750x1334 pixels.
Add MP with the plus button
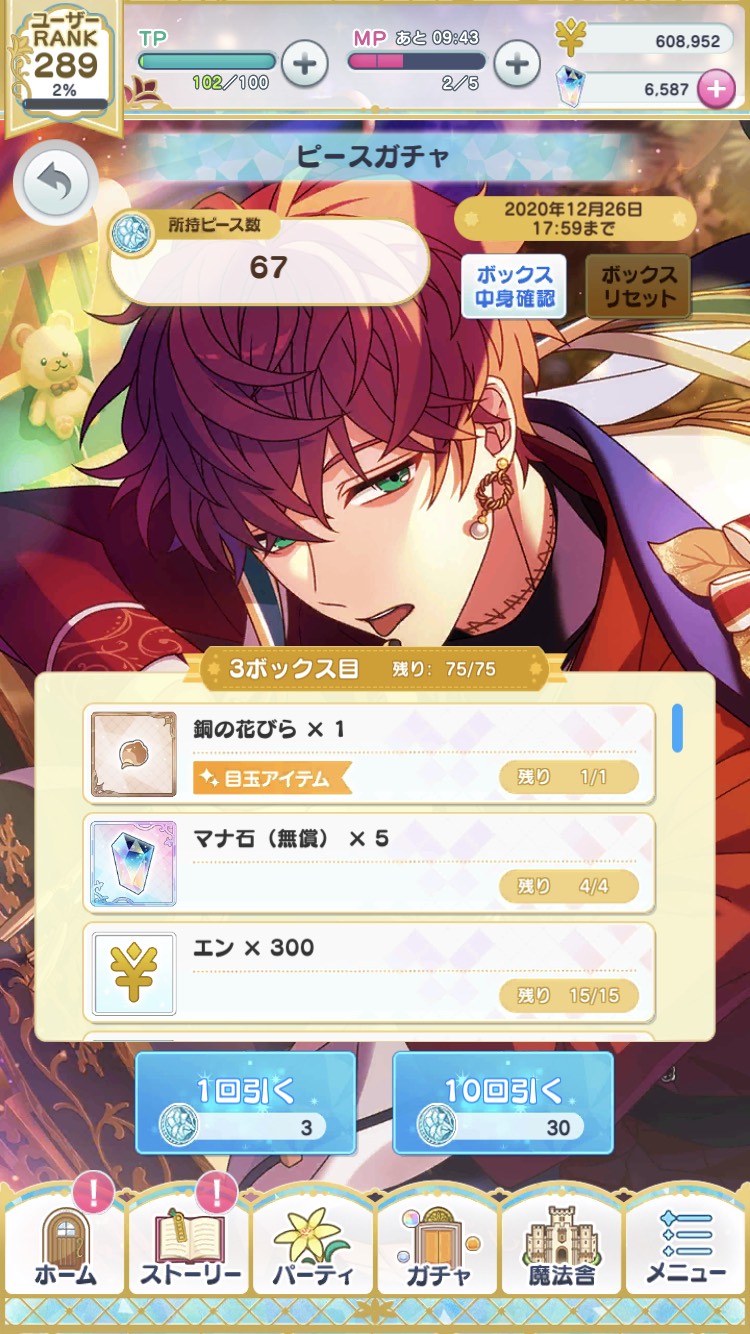pyautogui.click(x=517, y=65)
